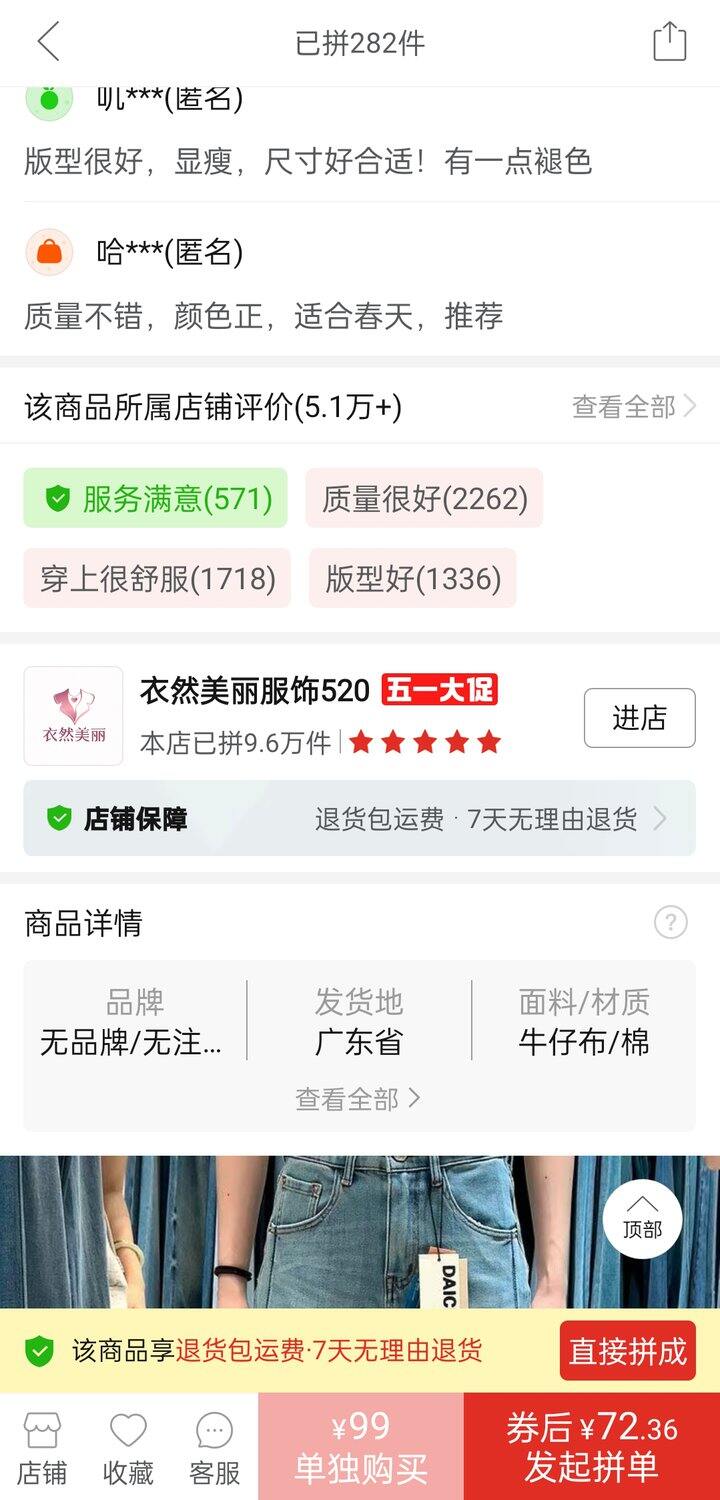Contact 客服 customer service
The width and height of the screenshot is (720, 1500).
pos(214,1446)
